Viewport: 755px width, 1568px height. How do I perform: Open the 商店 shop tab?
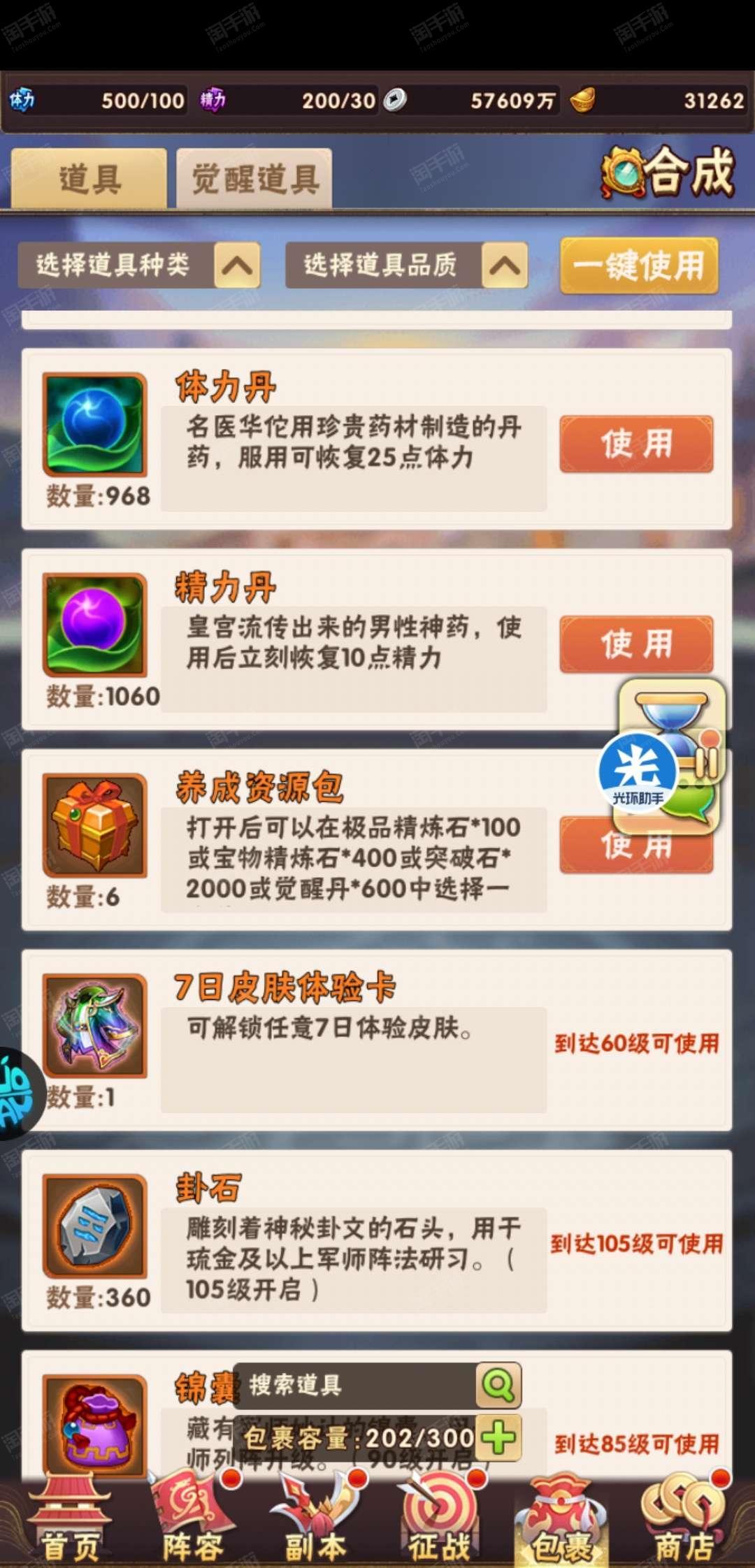point(684,1520)
